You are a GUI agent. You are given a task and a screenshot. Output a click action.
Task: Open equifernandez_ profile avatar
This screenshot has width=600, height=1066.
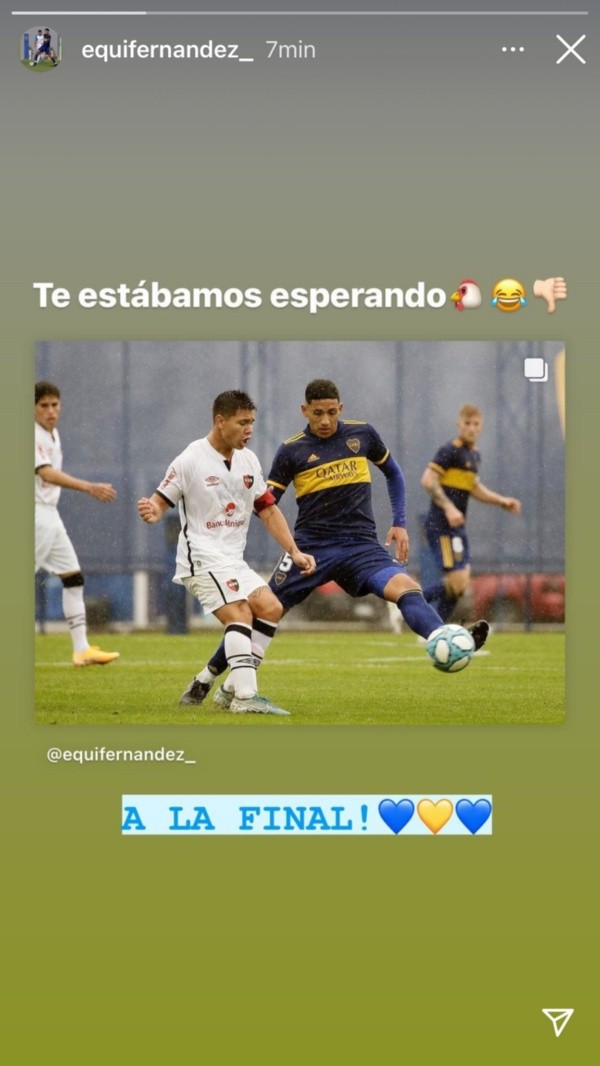coord(40,49)
